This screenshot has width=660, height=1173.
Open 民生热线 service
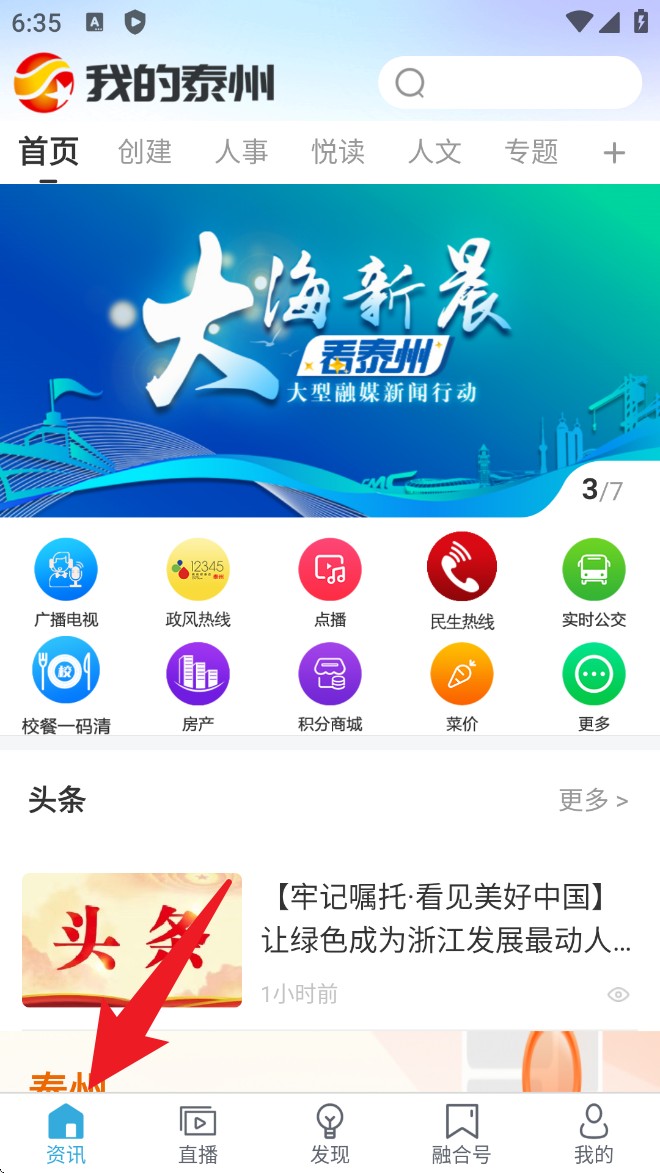click(x=462, y=582)
